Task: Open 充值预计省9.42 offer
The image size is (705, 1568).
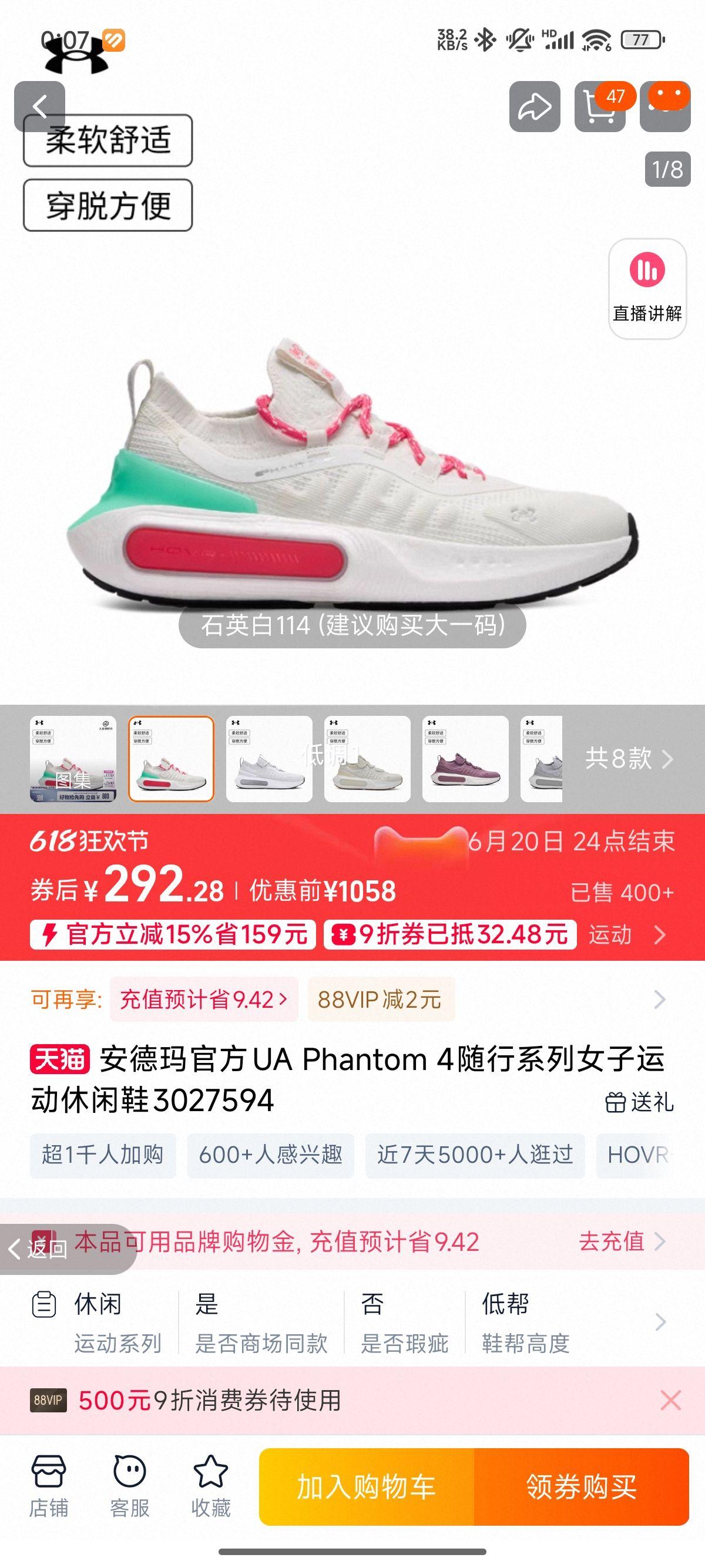Action: click(203, 1000)
